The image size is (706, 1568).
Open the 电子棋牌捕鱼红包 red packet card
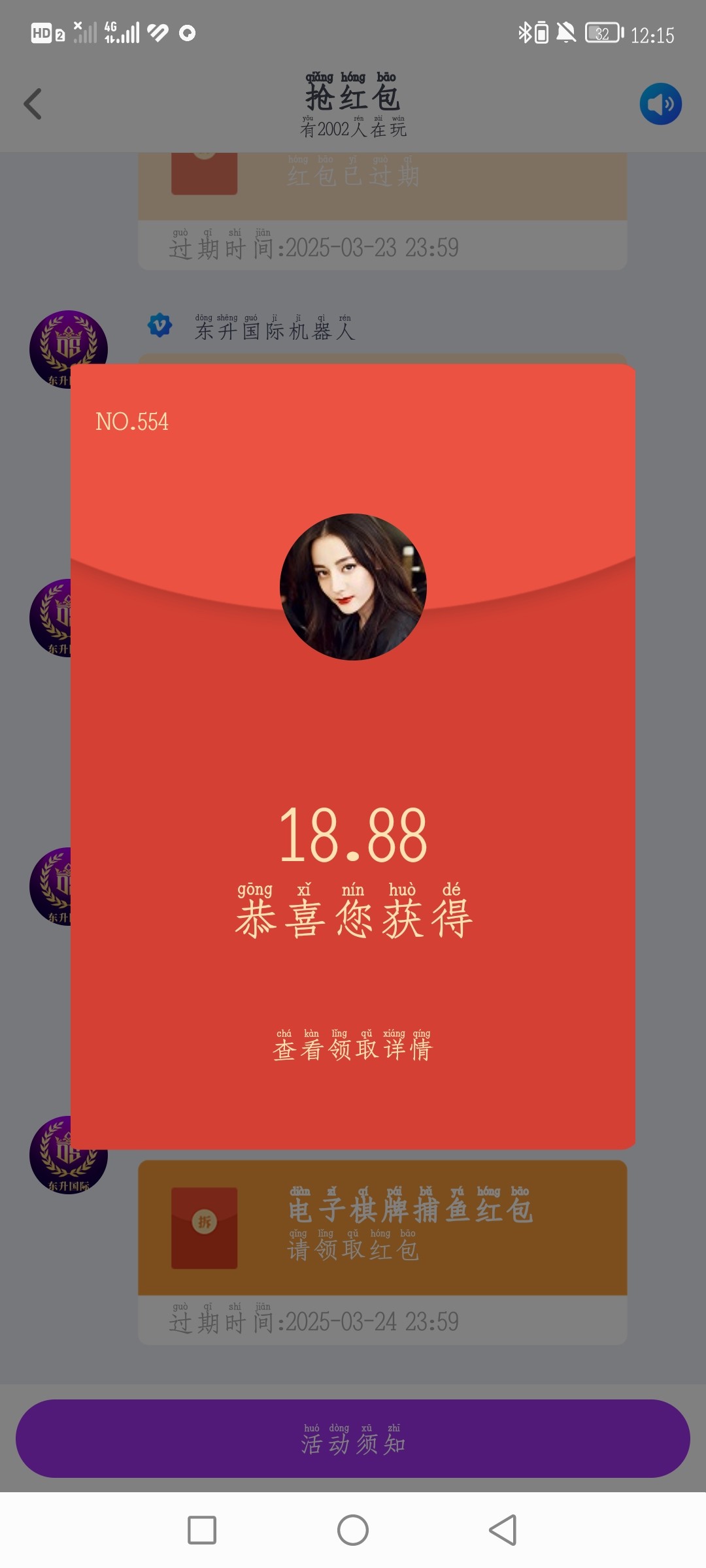[382, 1228]
